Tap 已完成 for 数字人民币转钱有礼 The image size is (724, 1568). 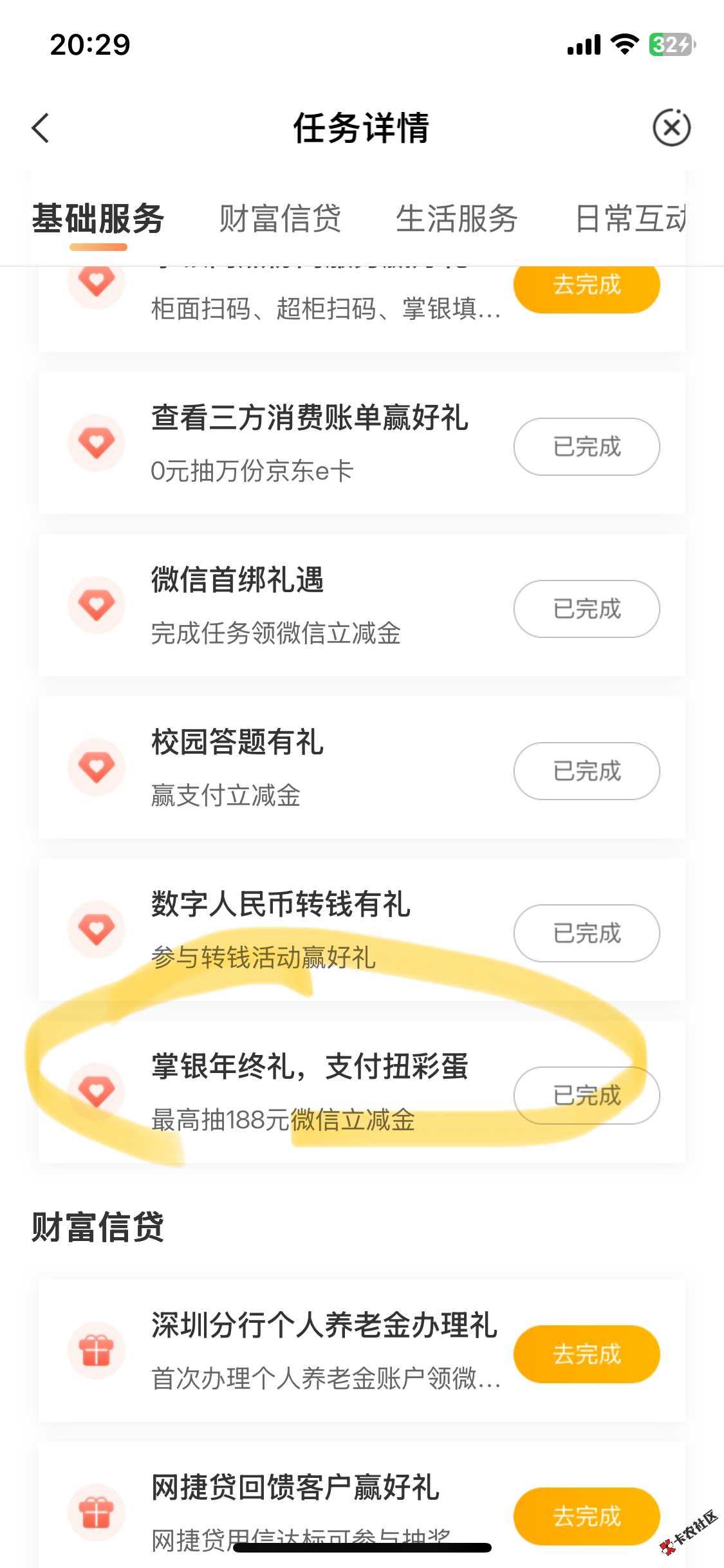586,933
